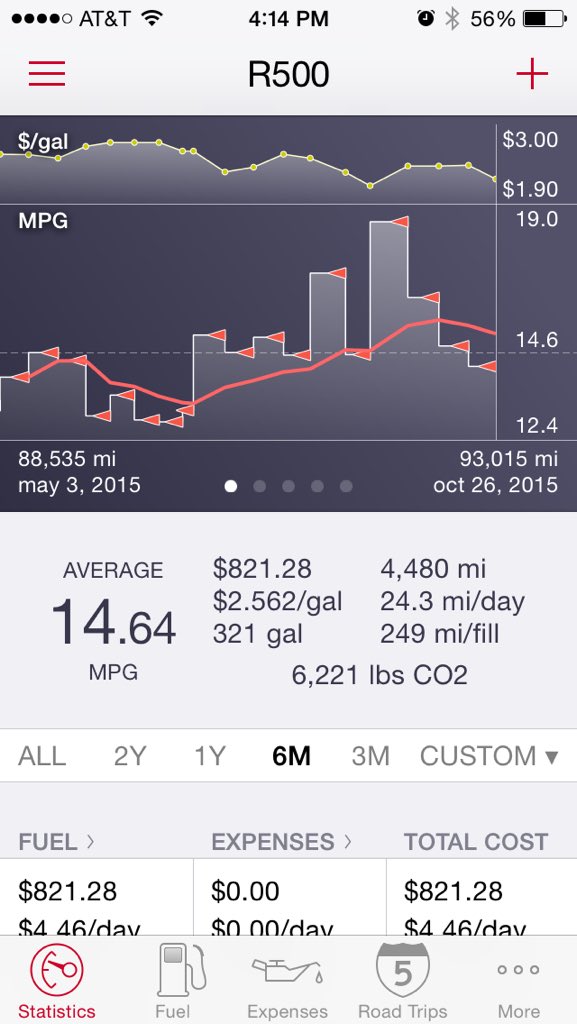Screen dimensions: 577x1024
Task: Switch to the 2Y time range
Action: tap(130, 756)
